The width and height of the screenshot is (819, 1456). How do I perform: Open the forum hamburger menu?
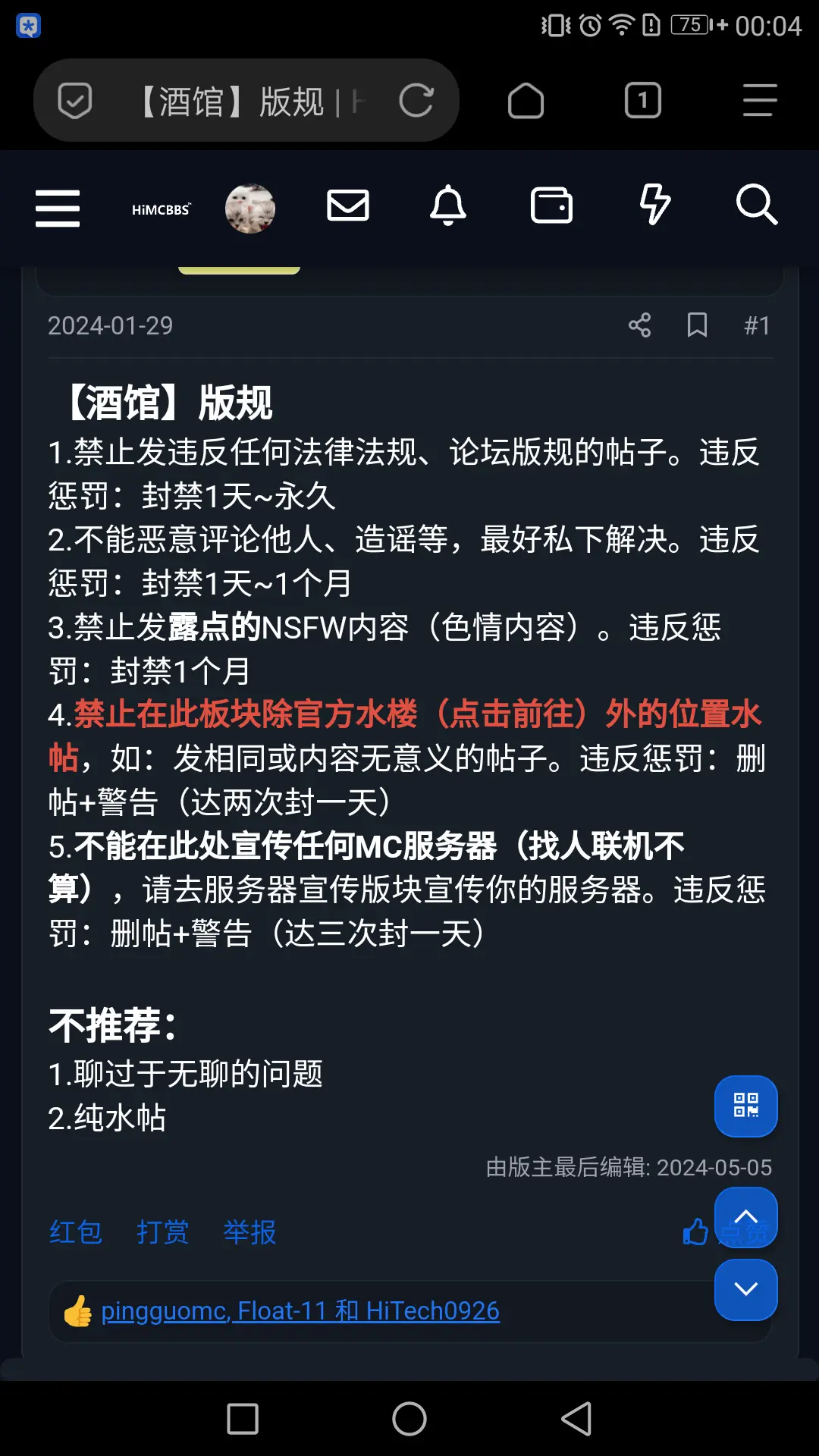tap(57, 209)
